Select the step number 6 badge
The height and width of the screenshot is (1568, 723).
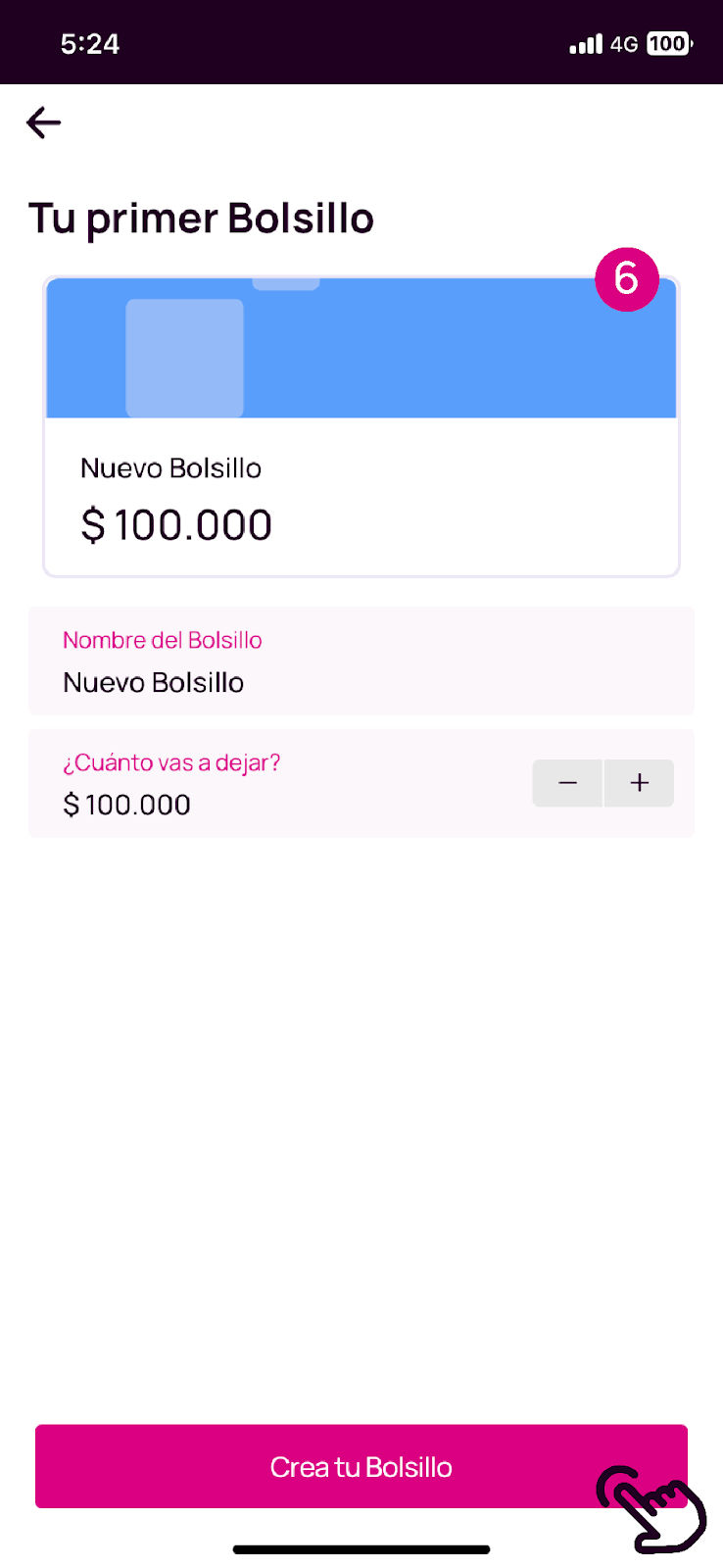tap(627, 279)
